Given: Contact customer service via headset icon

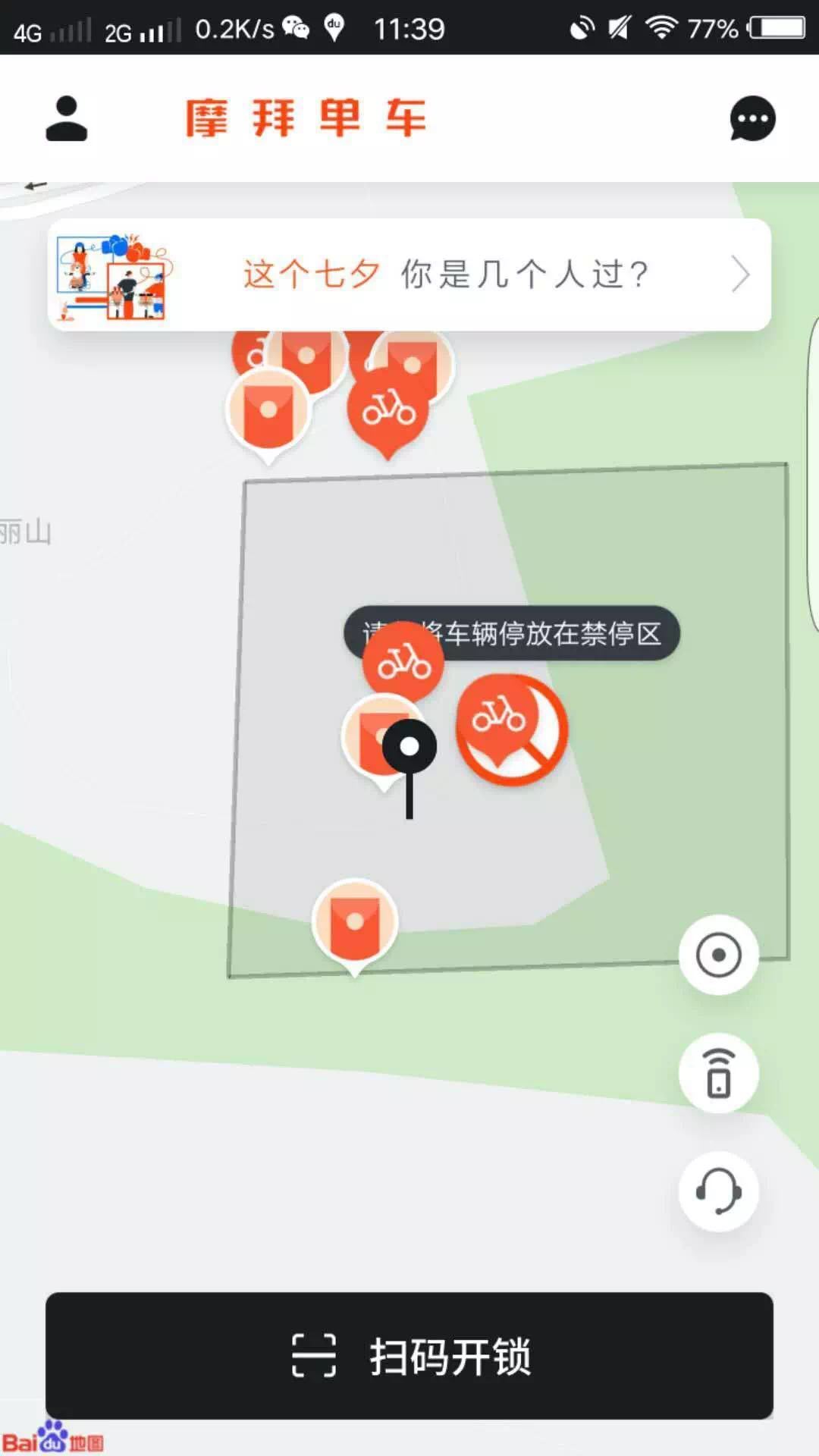Looking at the screenshot, I should click(x=718, y=1191).
